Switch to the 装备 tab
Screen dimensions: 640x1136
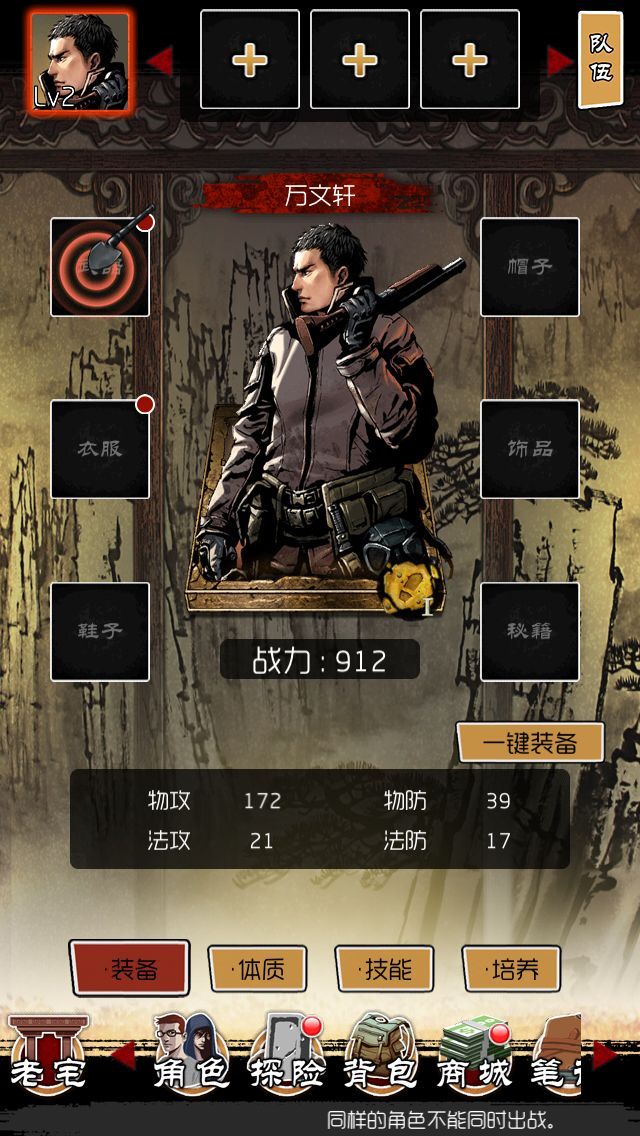[x=130, y=968]
